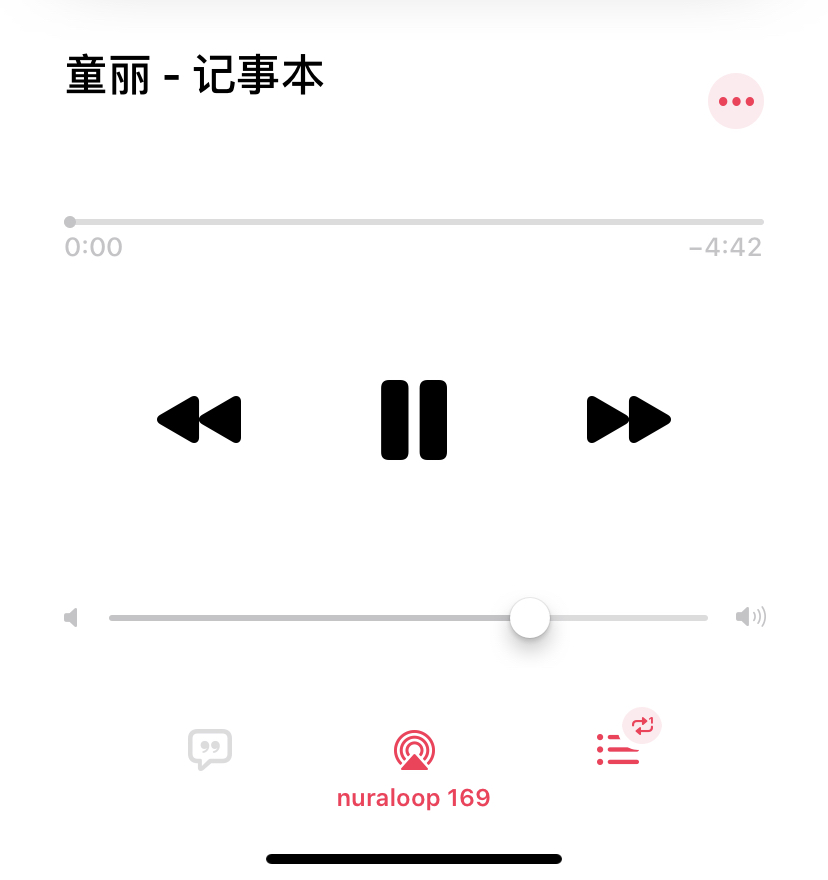Tap the high volume speaker icon
The width and height of the screenshot is (828, 880).
(x=751, y=617)
